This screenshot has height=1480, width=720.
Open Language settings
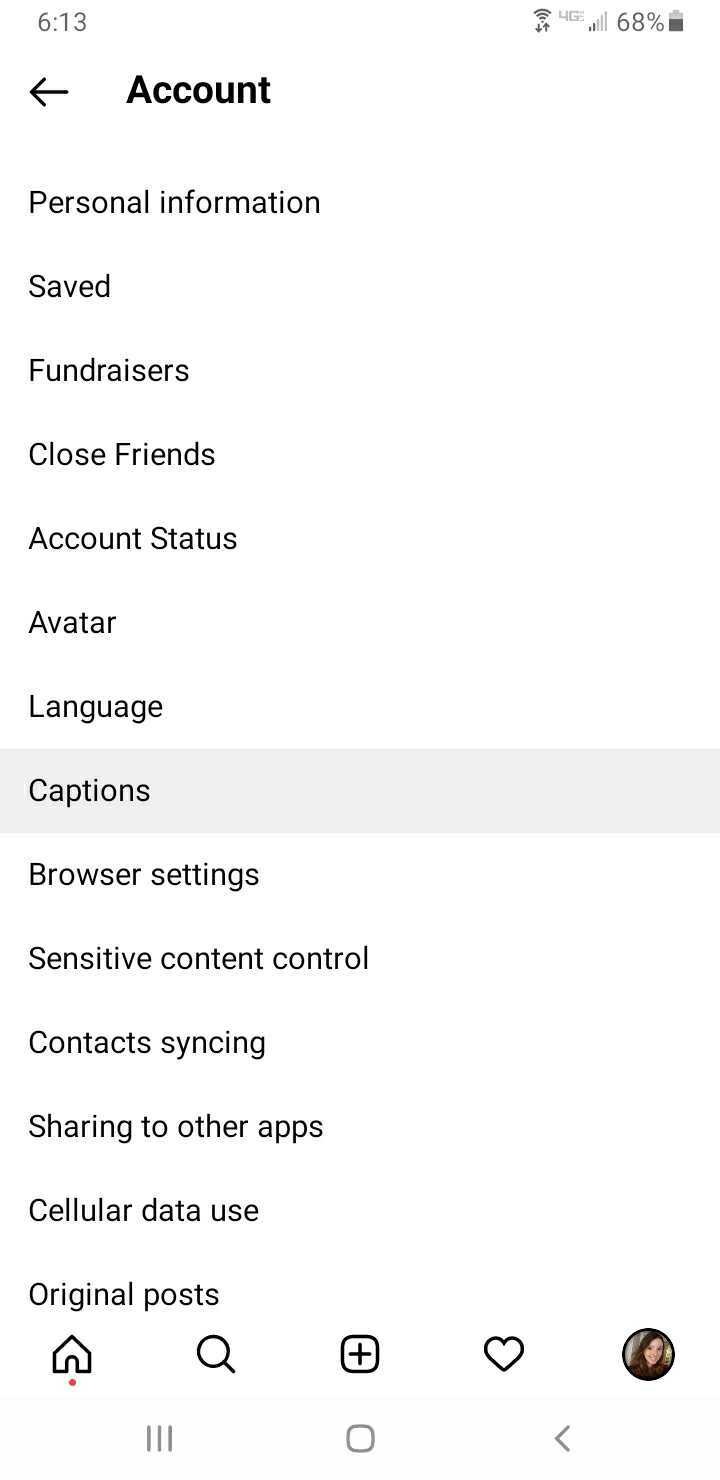point(96,706)
